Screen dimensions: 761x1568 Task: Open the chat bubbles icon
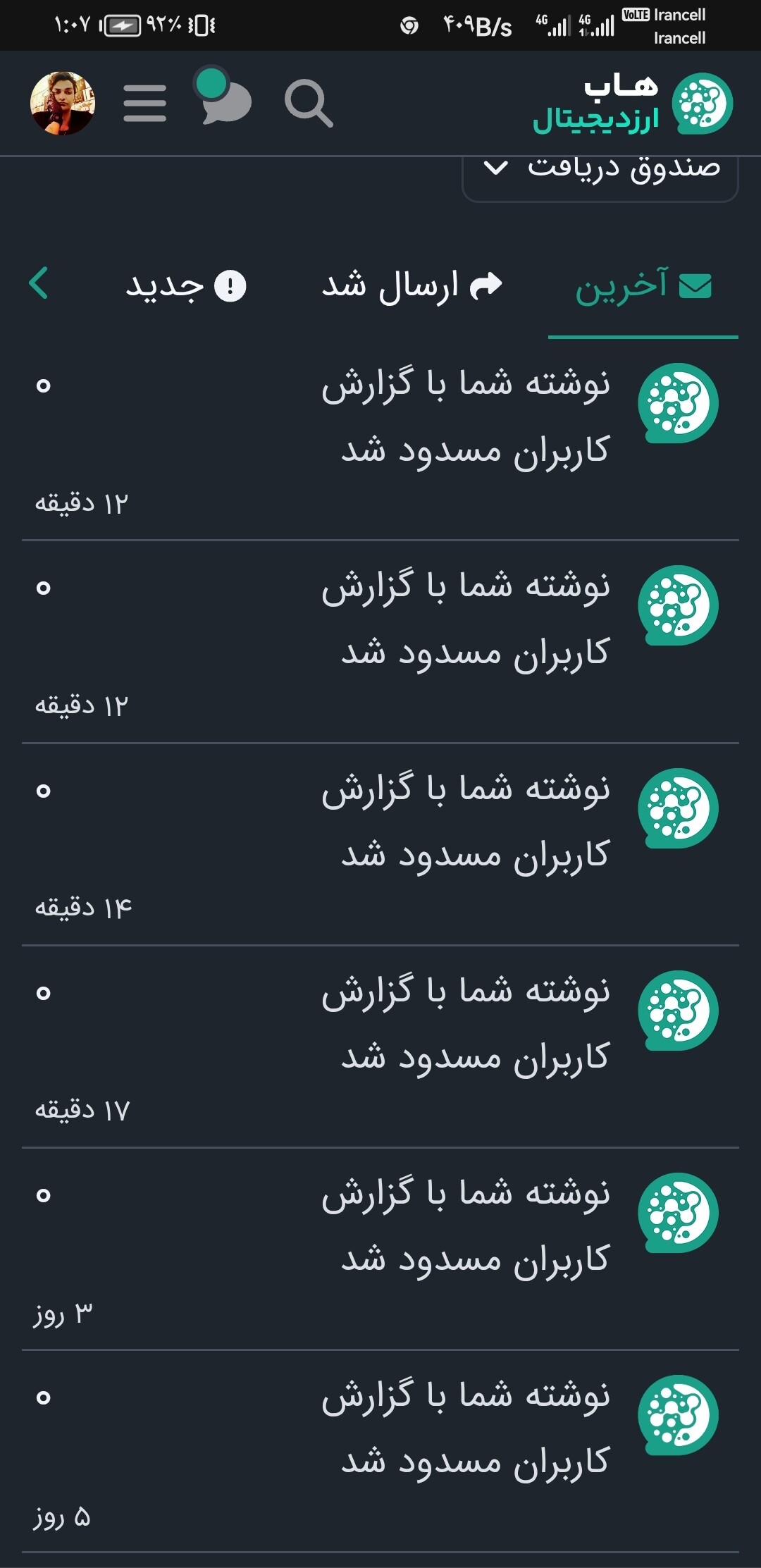(x=223, y=97)
